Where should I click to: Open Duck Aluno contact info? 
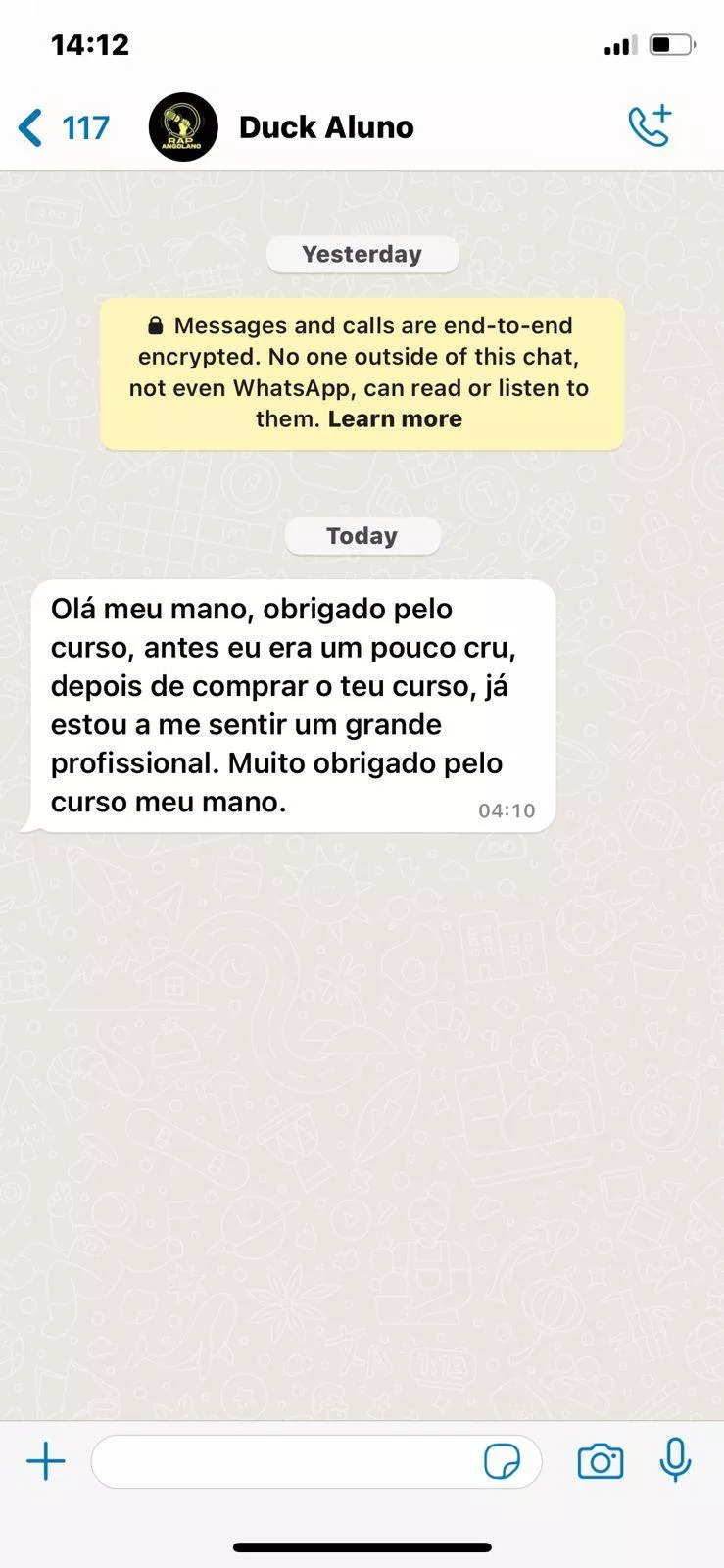click(x=326, y=127)
